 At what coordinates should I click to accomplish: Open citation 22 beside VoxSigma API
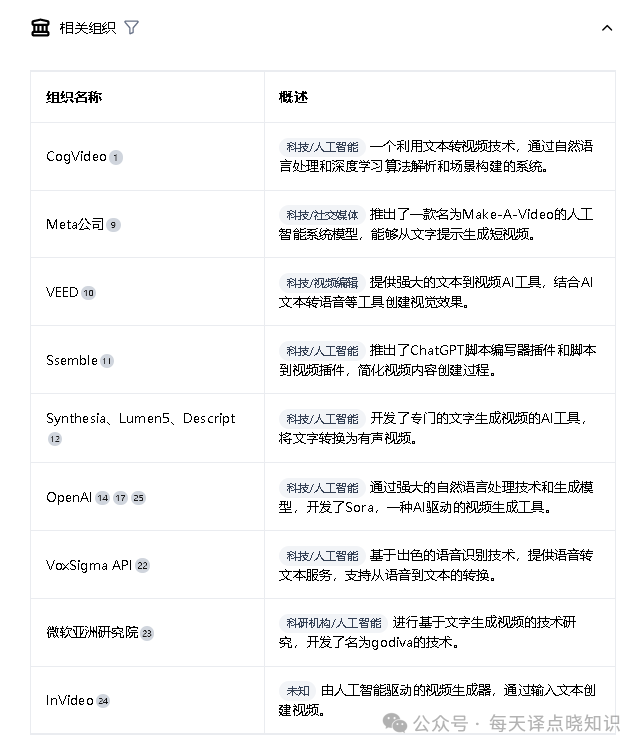point(143,566)
